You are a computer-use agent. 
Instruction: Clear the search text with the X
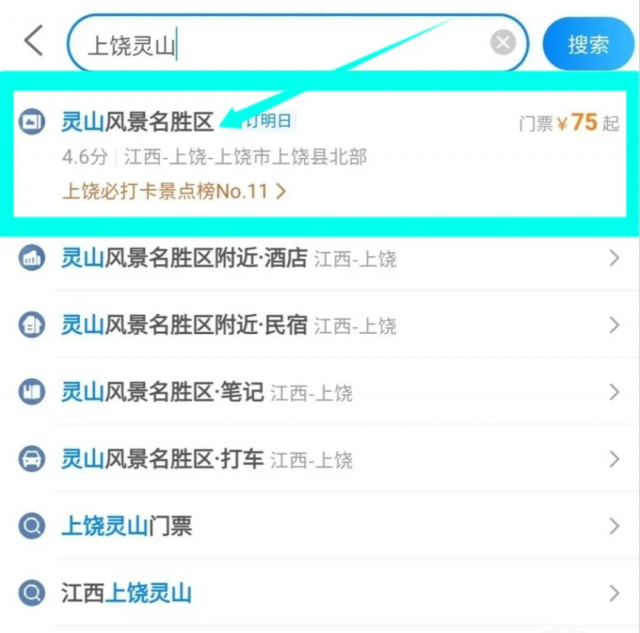503,43
